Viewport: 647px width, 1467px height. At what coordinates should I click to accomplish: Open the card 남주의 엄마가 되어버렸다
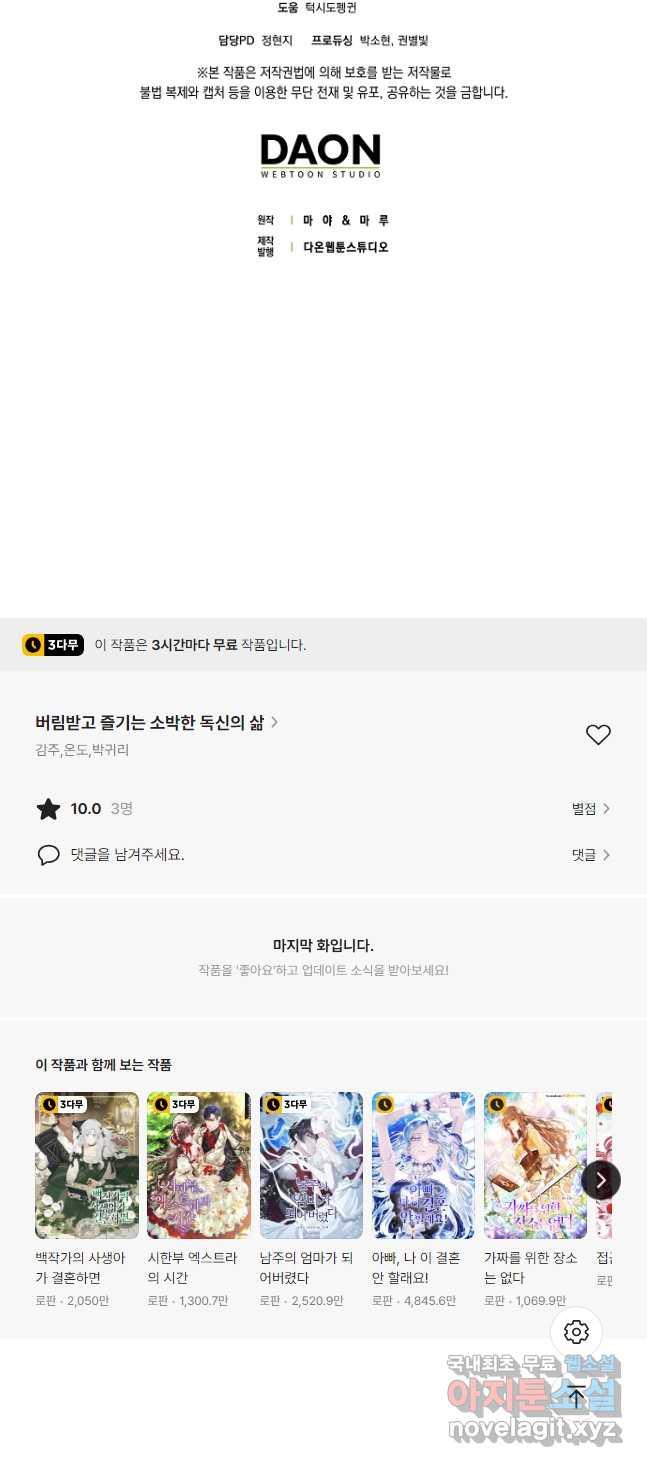click(x=311, y=1200)
